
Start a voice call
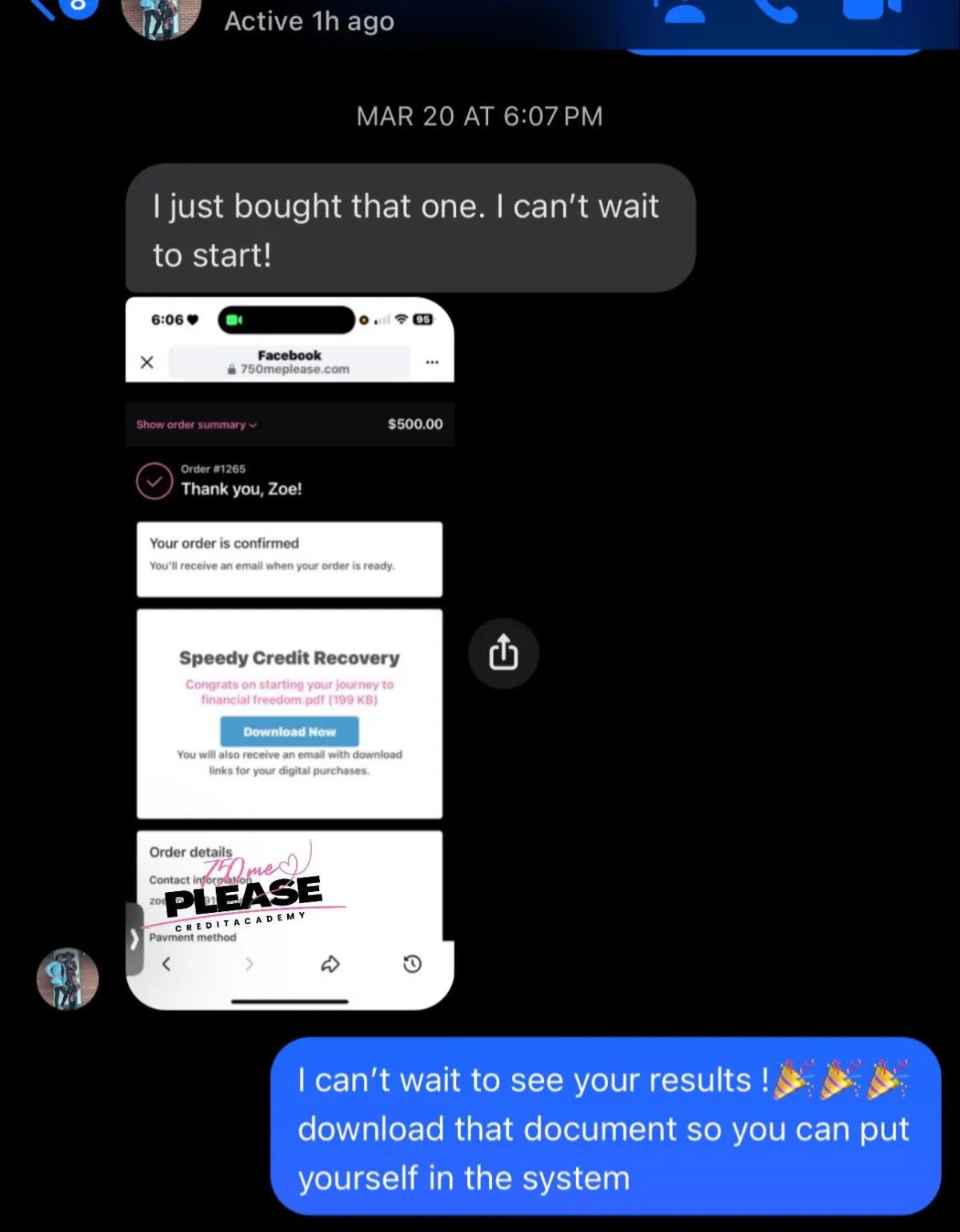774,10
